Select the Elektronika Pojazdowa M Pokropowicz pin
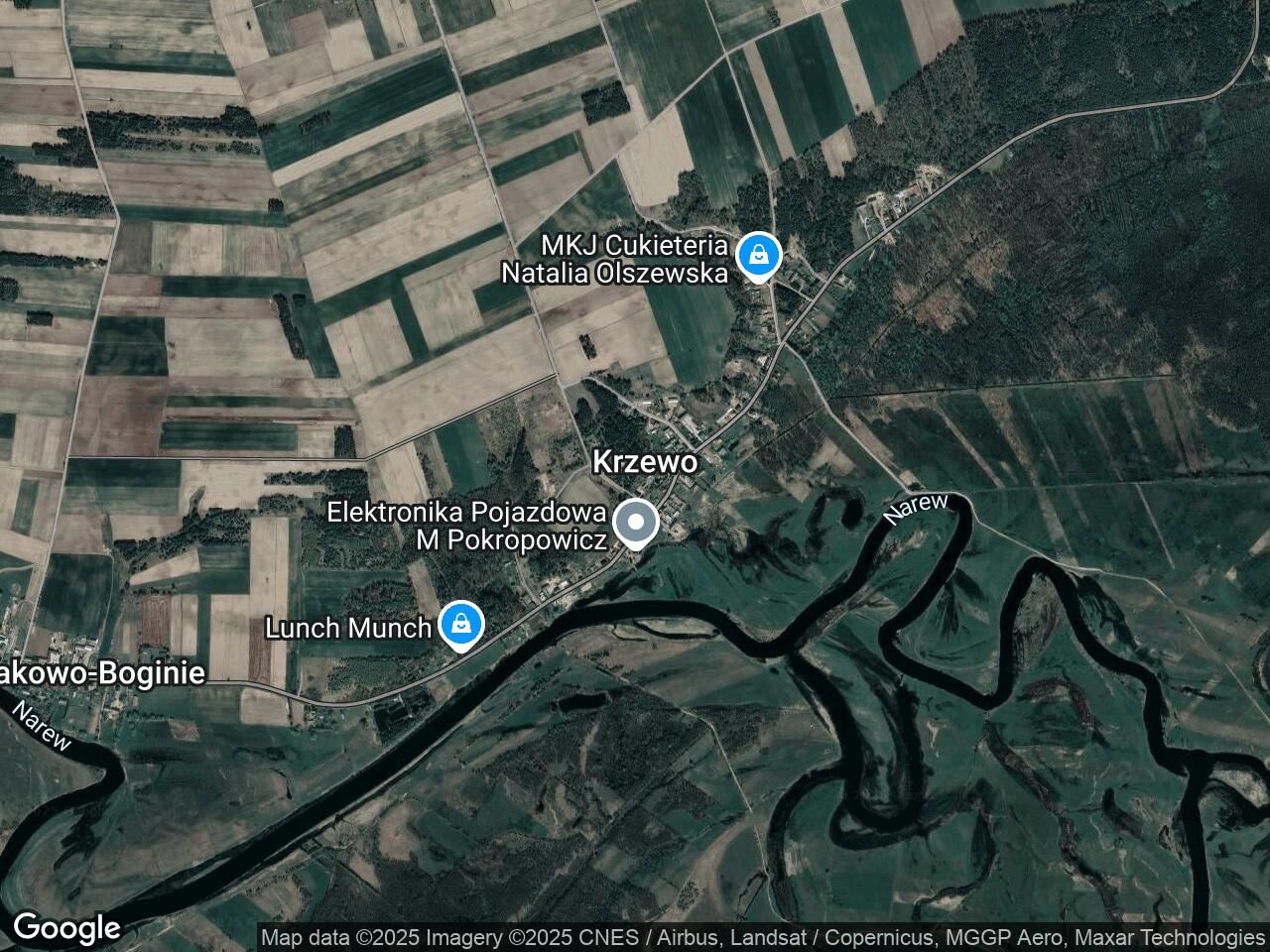 [634, 522]
